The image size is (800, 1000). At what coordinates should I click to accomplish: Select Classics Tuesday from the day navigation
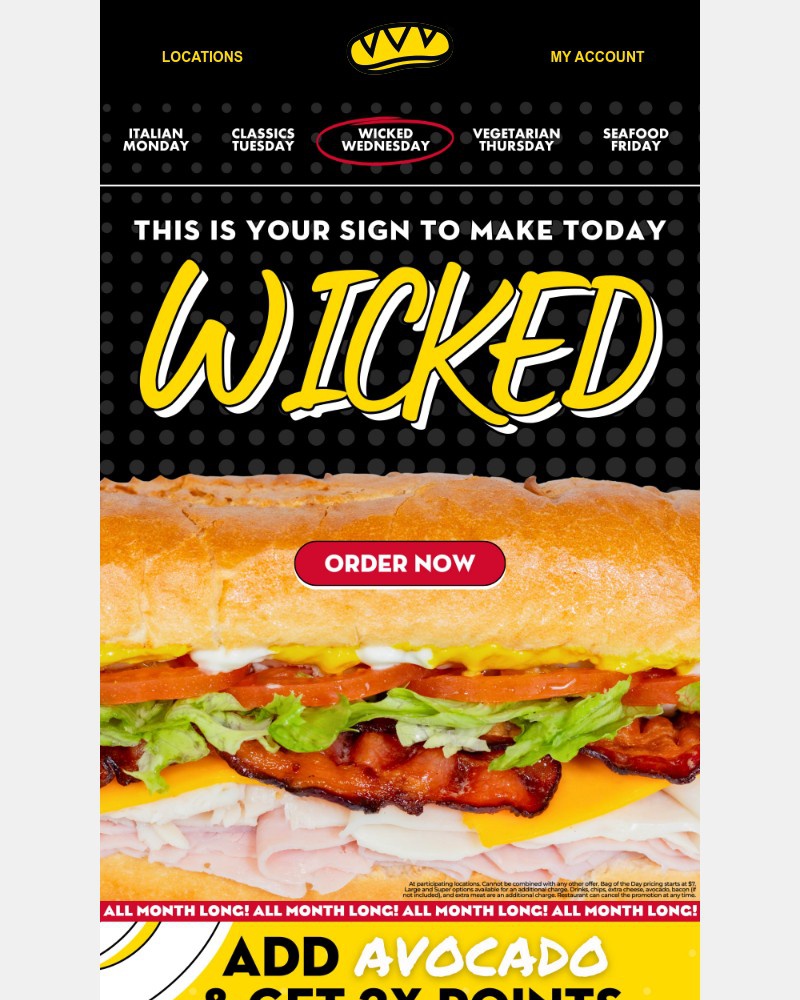262,140
